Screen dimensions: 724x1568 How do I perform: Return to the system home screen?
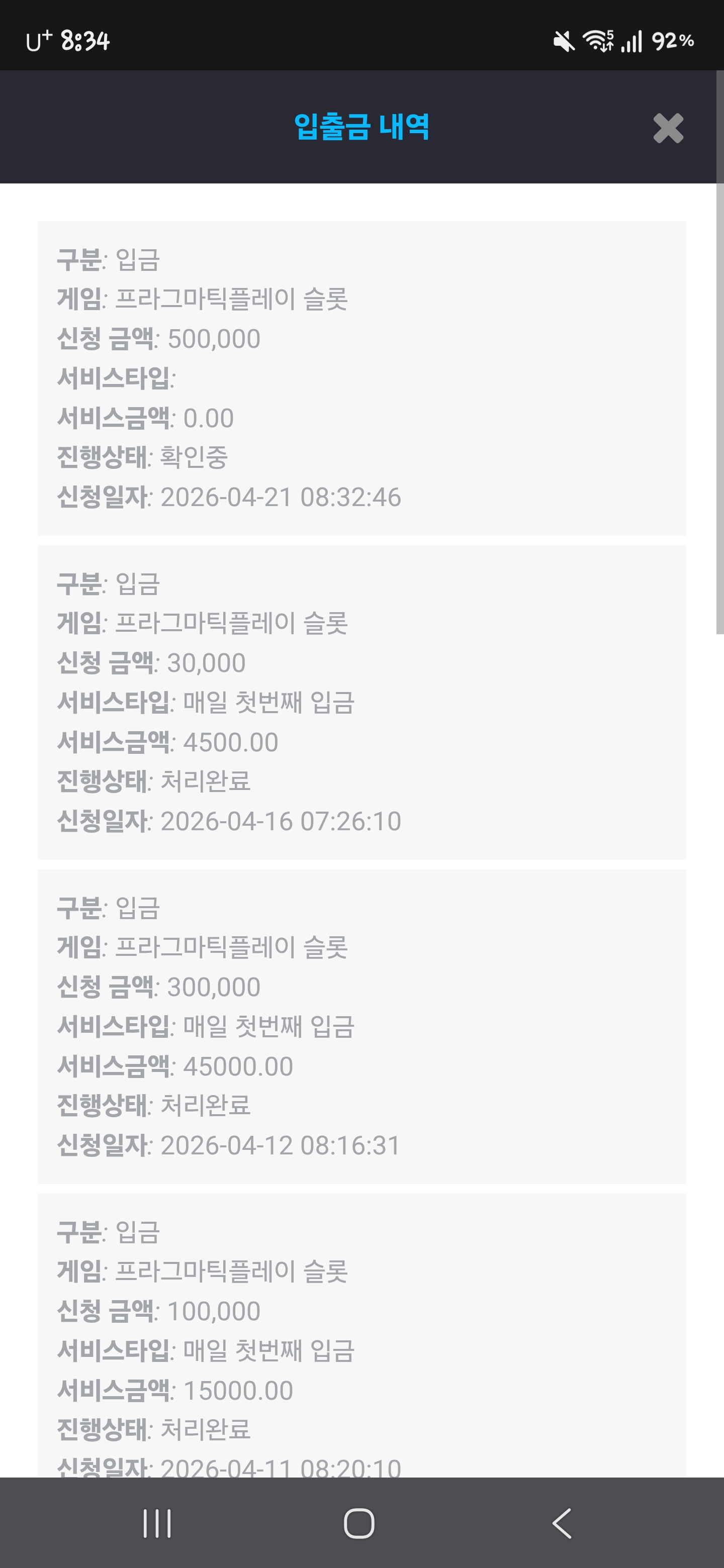click(359, 1524)
